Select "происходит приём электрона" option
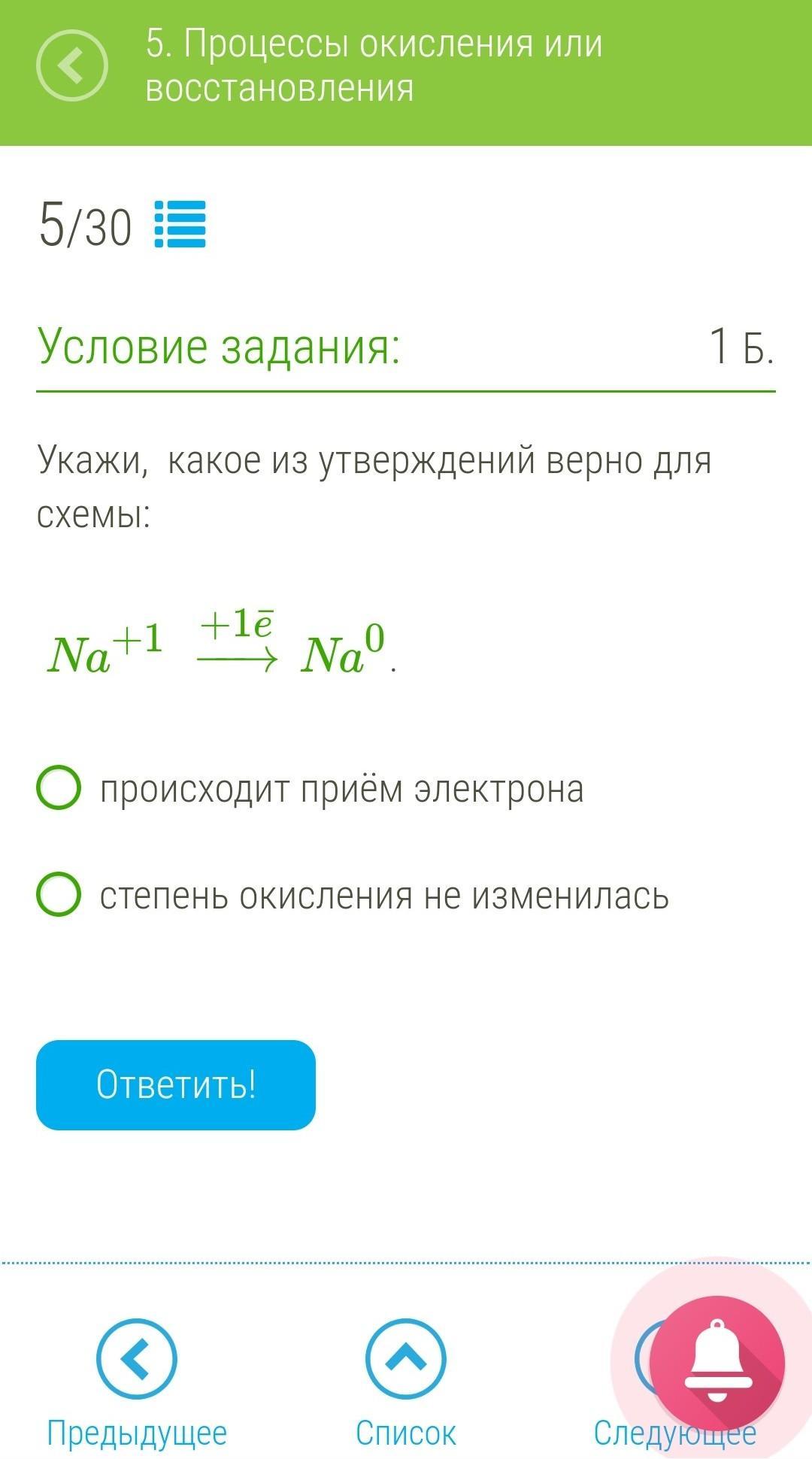Screen dimensions: 812x1459 [59, 787]
